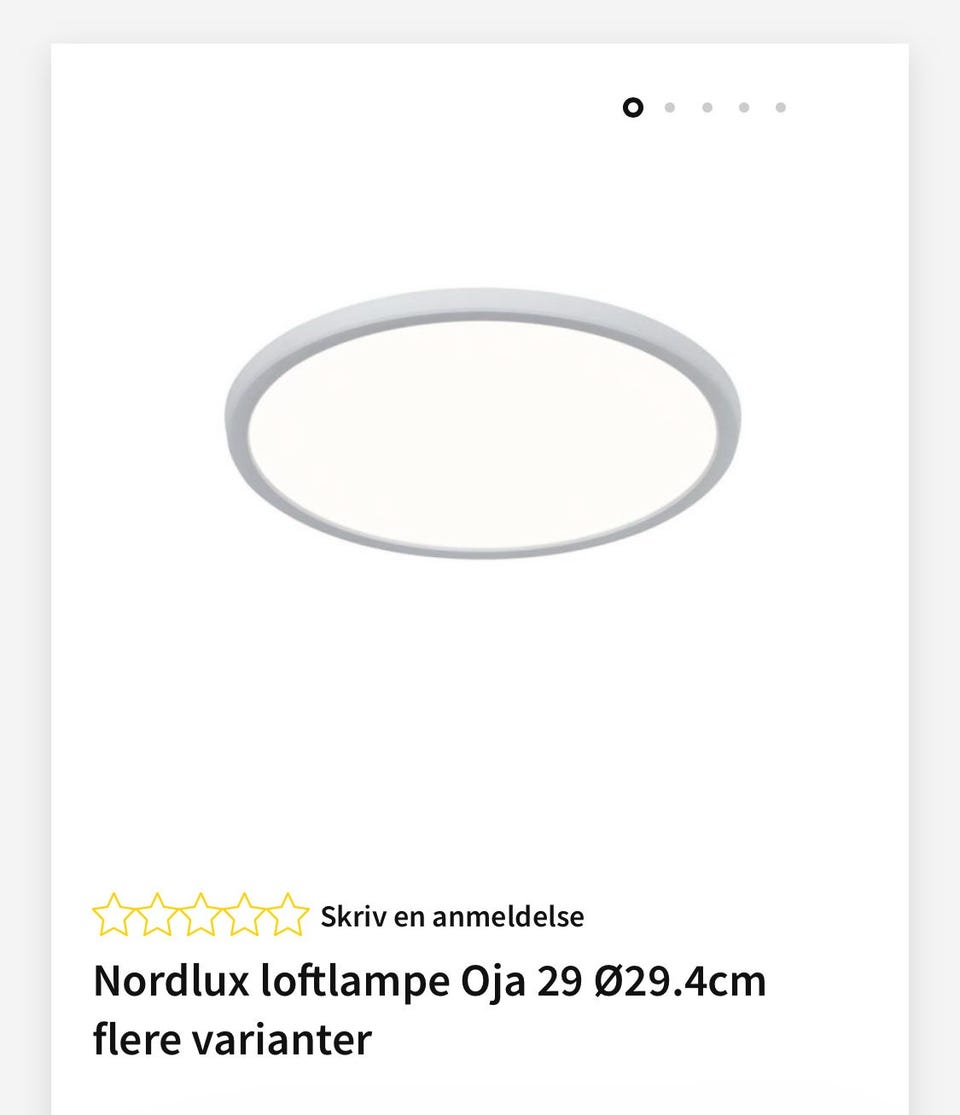Select the last star to rate highest
Viewport: 960px width, 1115px height.
[290, 913]
